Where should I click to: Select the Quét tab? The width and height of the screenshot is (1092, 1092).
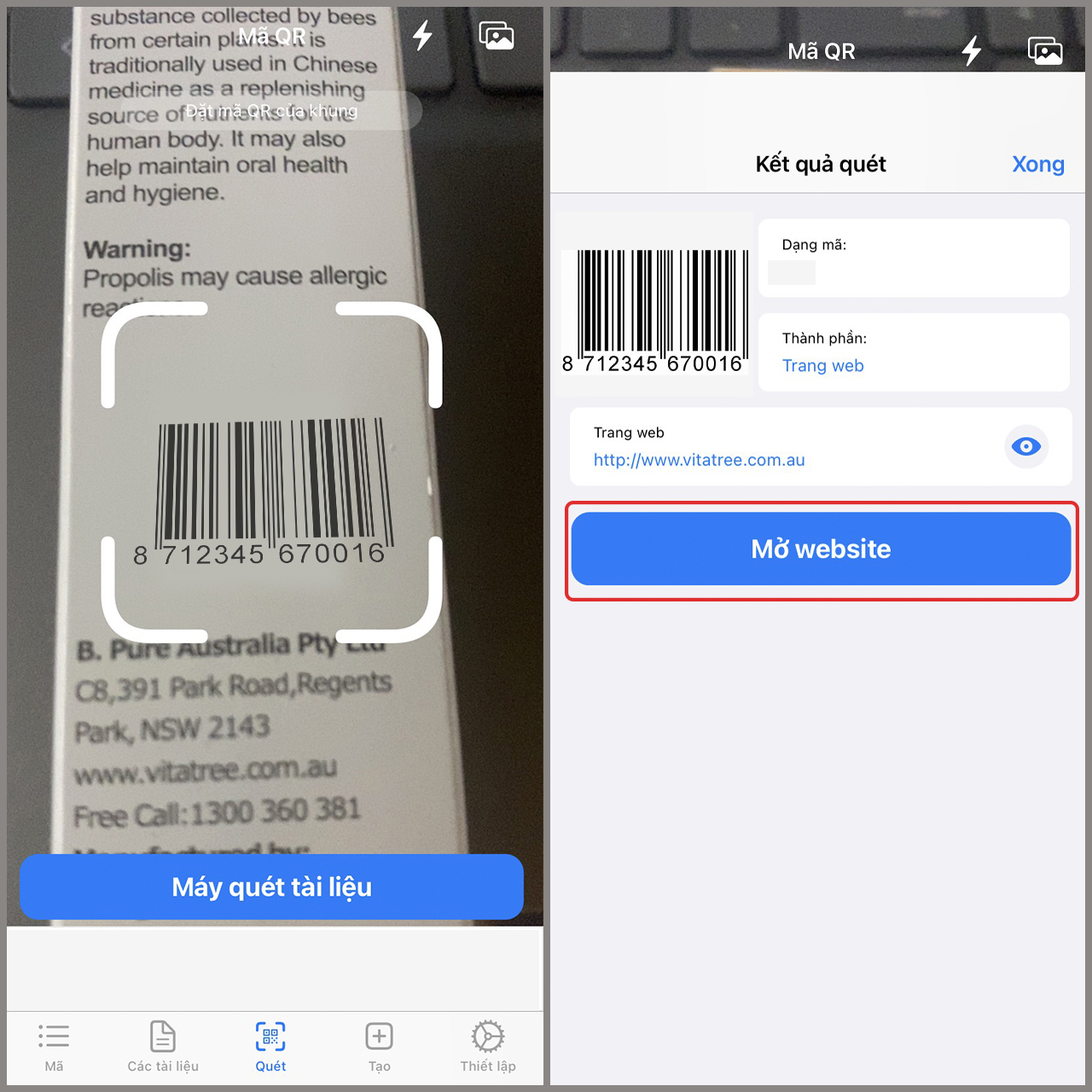270,1047
